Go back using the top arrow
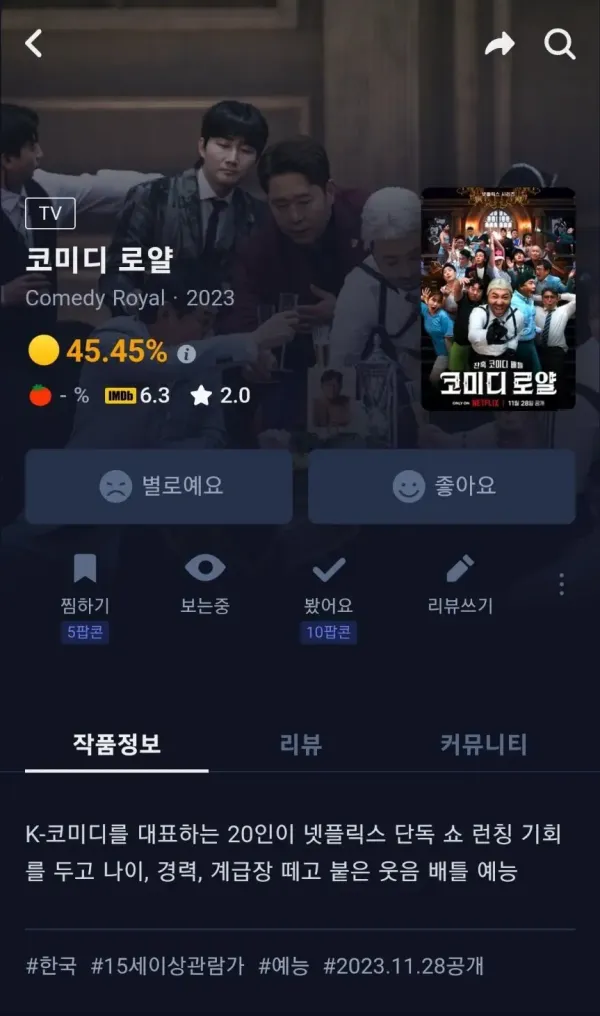This screenshot has width=600, height=1016. coord(34,43)
